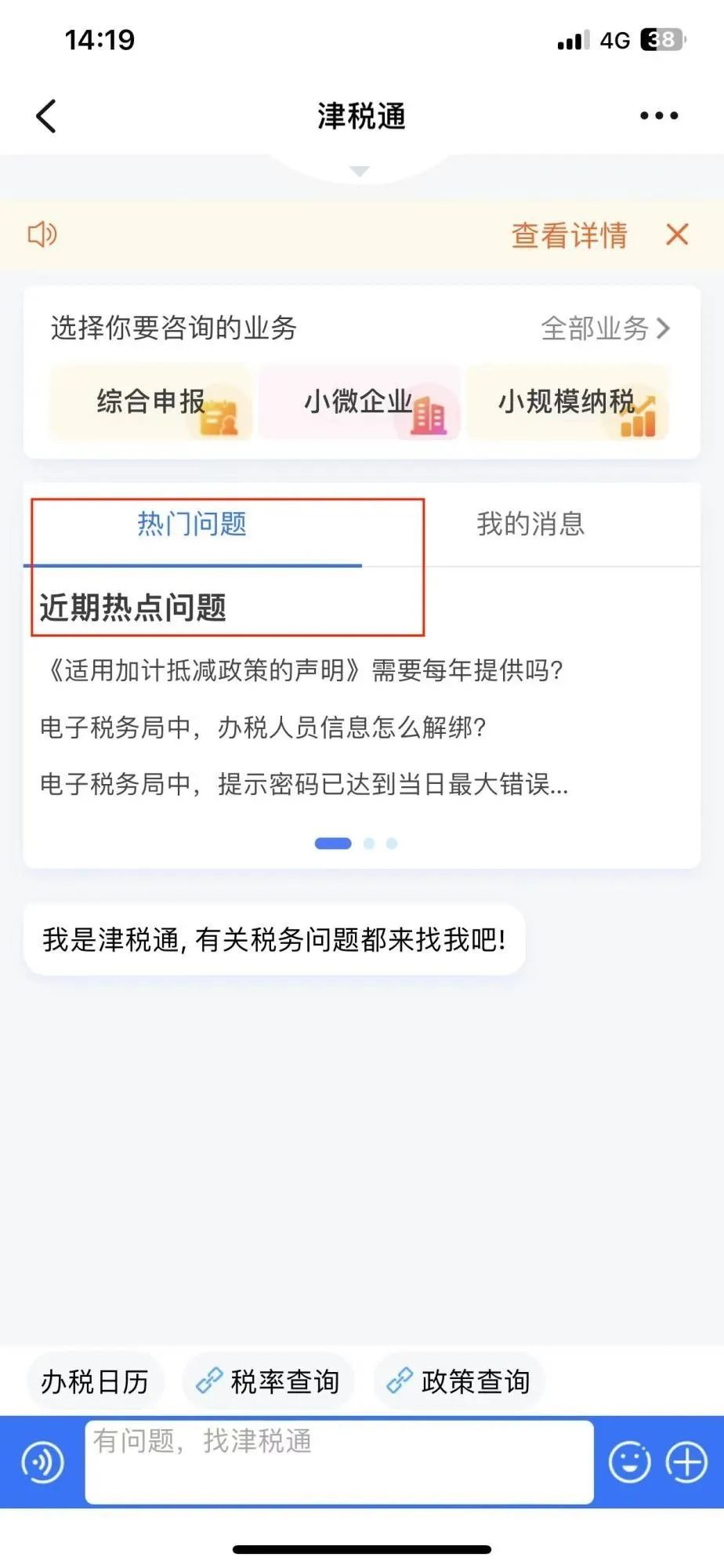Open 税率查询 shortcut
Screen dimensions: 724x1568
[x=269, y=1381]
